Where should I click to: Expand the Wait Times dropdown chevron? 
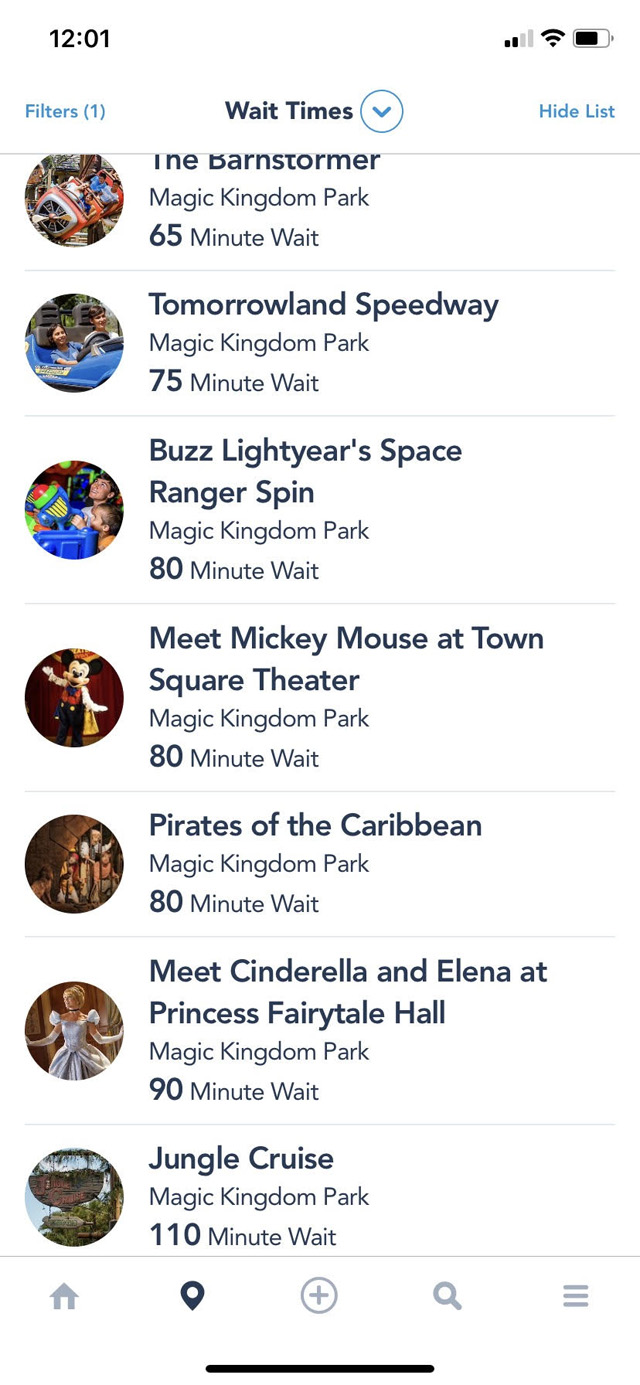click(381, 111)
